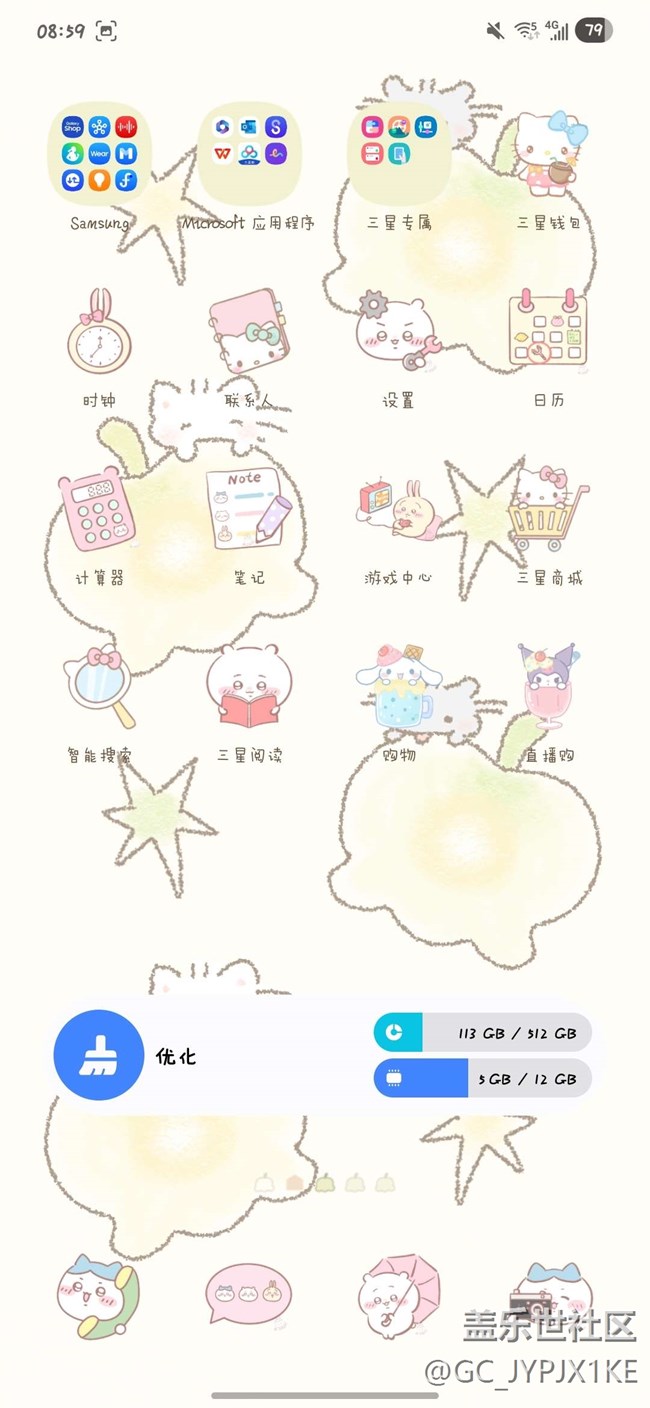The height and width of the screenshot is (1408, 650).
Task: Open the 日历 calendar app
Action: pos(549,331)
